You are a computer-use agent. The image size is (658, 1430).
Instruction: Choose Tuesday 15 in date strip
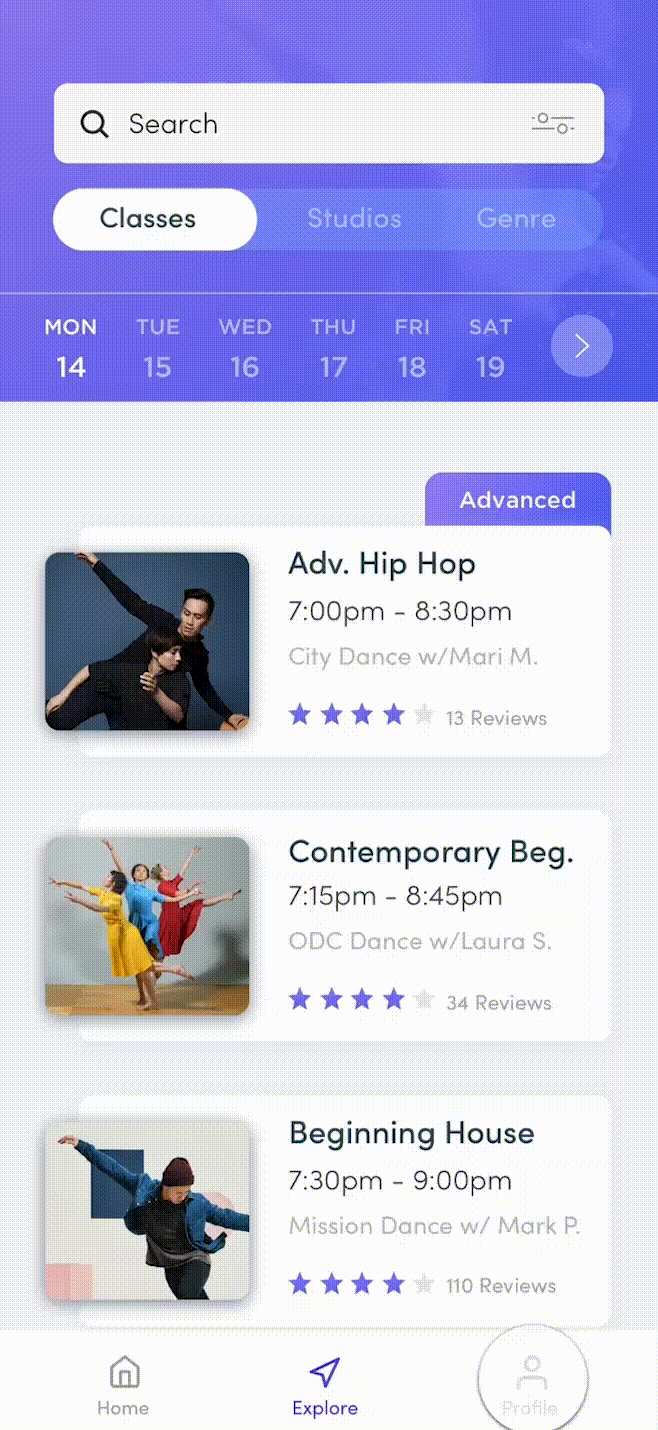158,348
